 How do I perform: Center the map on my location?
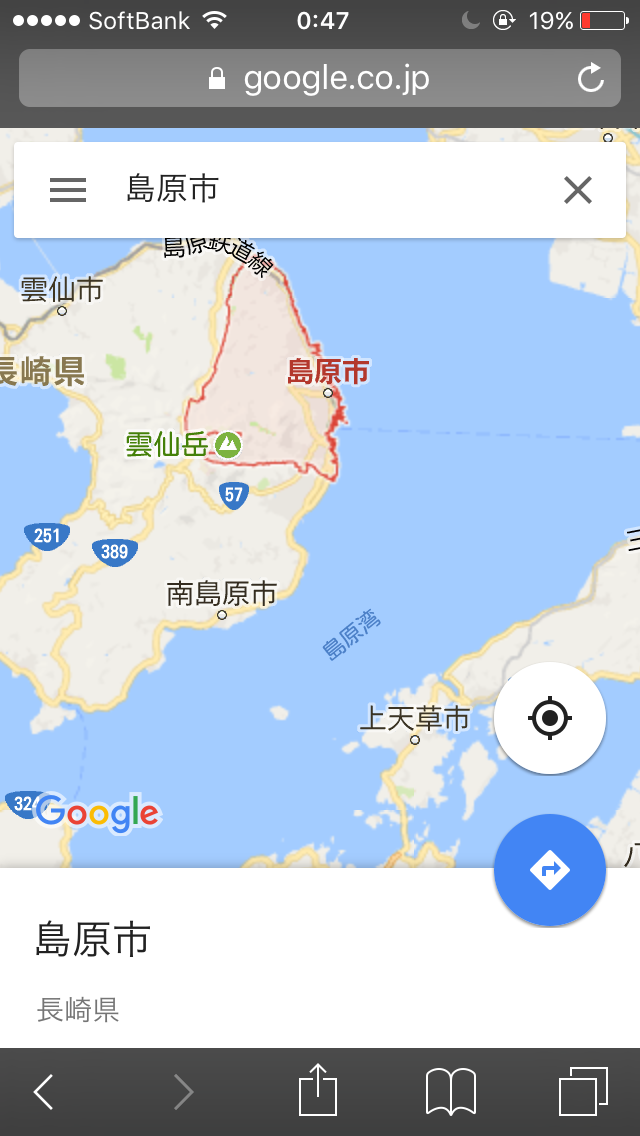[549, 718]
